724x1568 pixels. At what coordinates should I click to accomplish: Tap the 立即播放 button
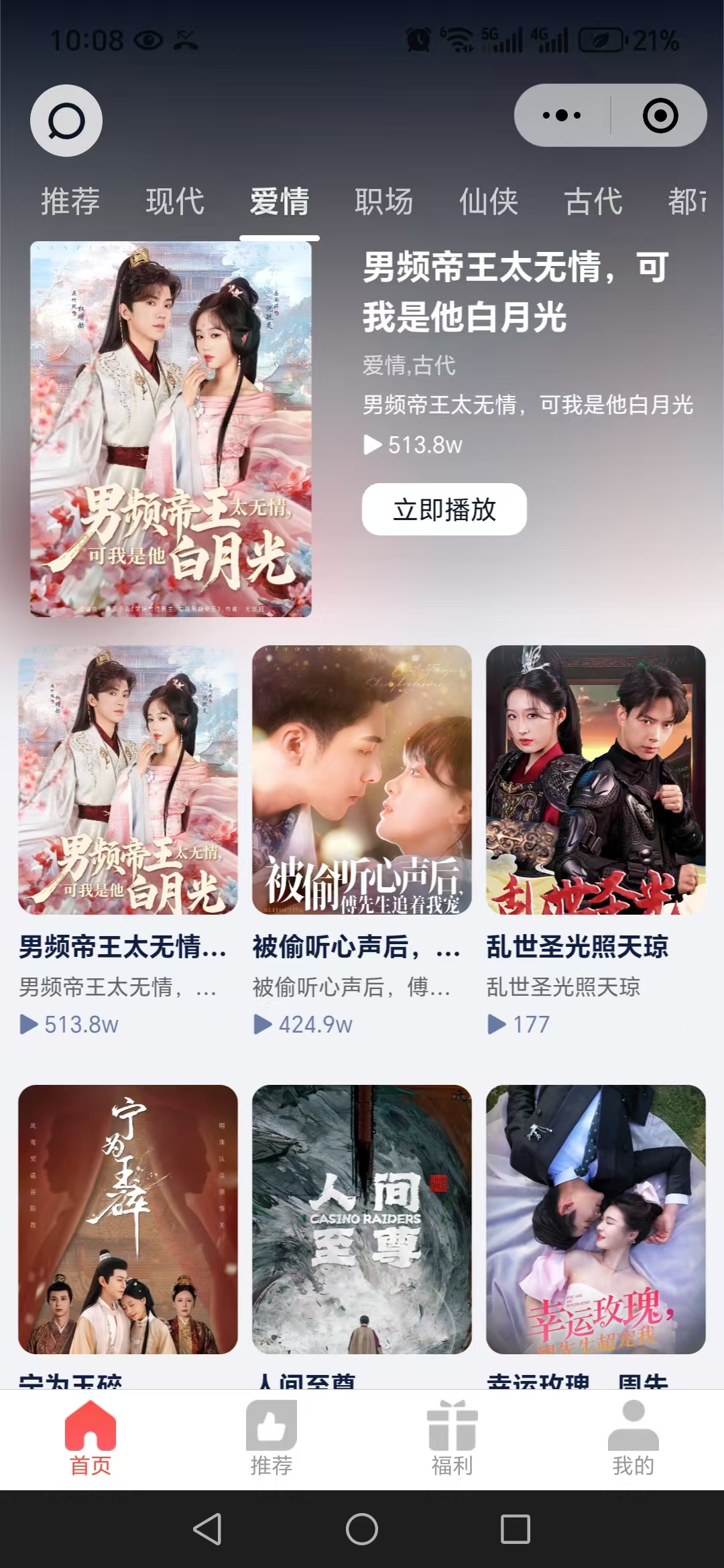tap(444, 509)
